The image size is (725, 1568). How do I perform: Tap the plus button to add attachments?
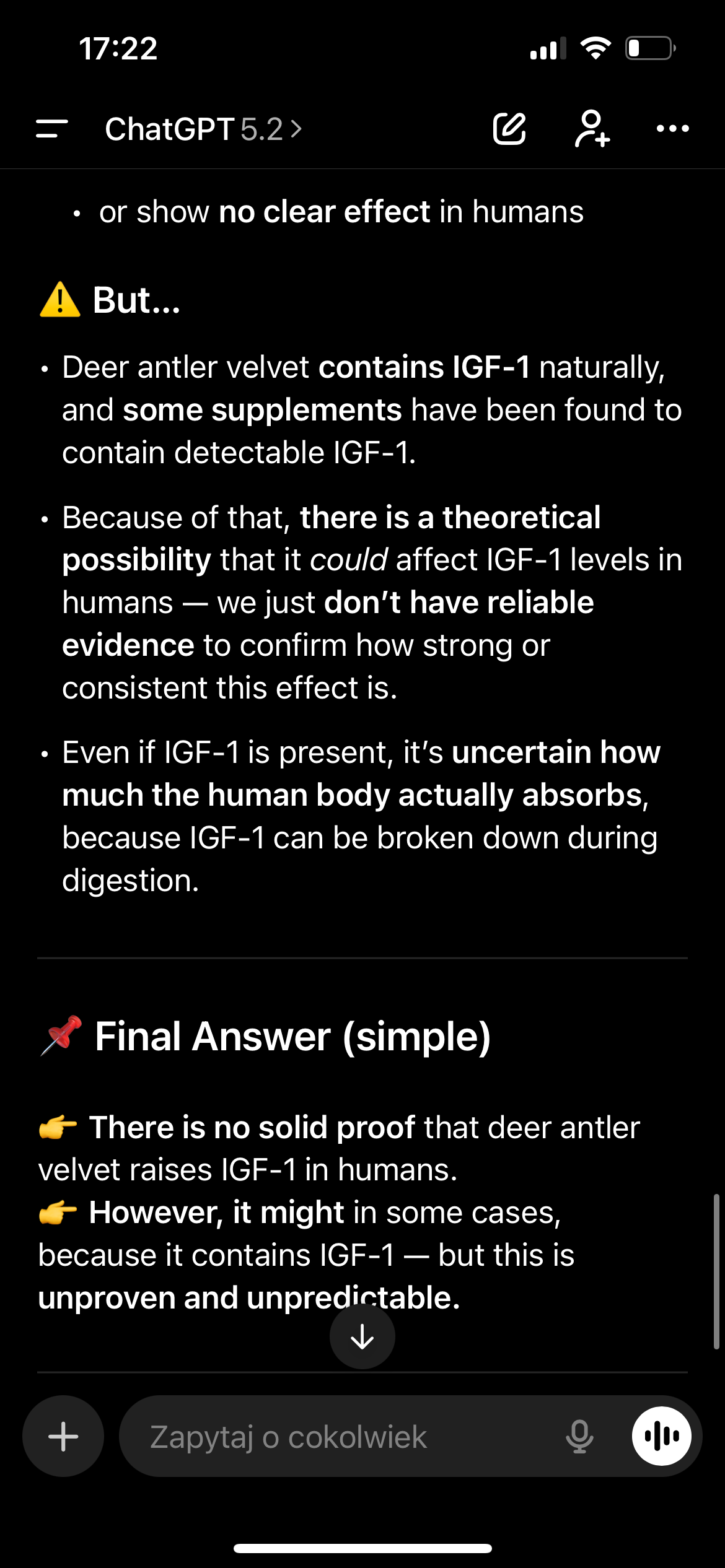[63, 1436]
